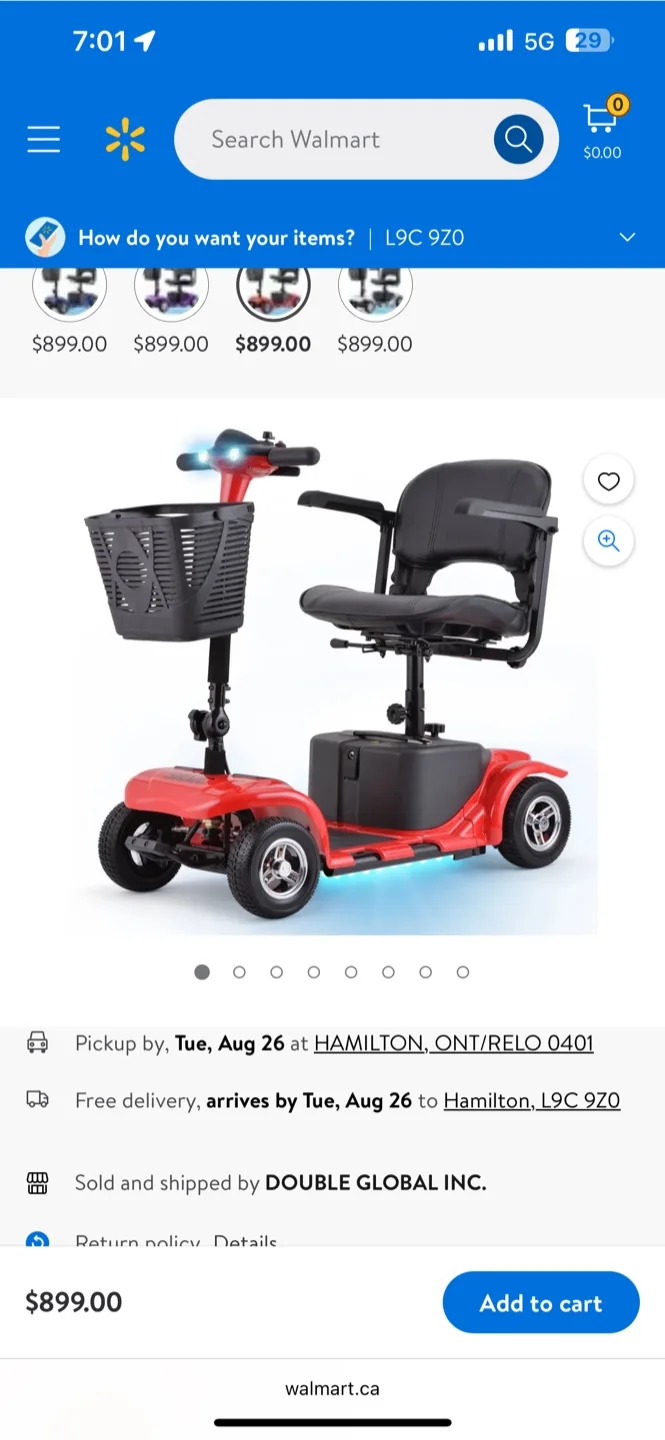Go to the Walmart home via spark logo
665x1440 pixels.
[x=125, y=139]
